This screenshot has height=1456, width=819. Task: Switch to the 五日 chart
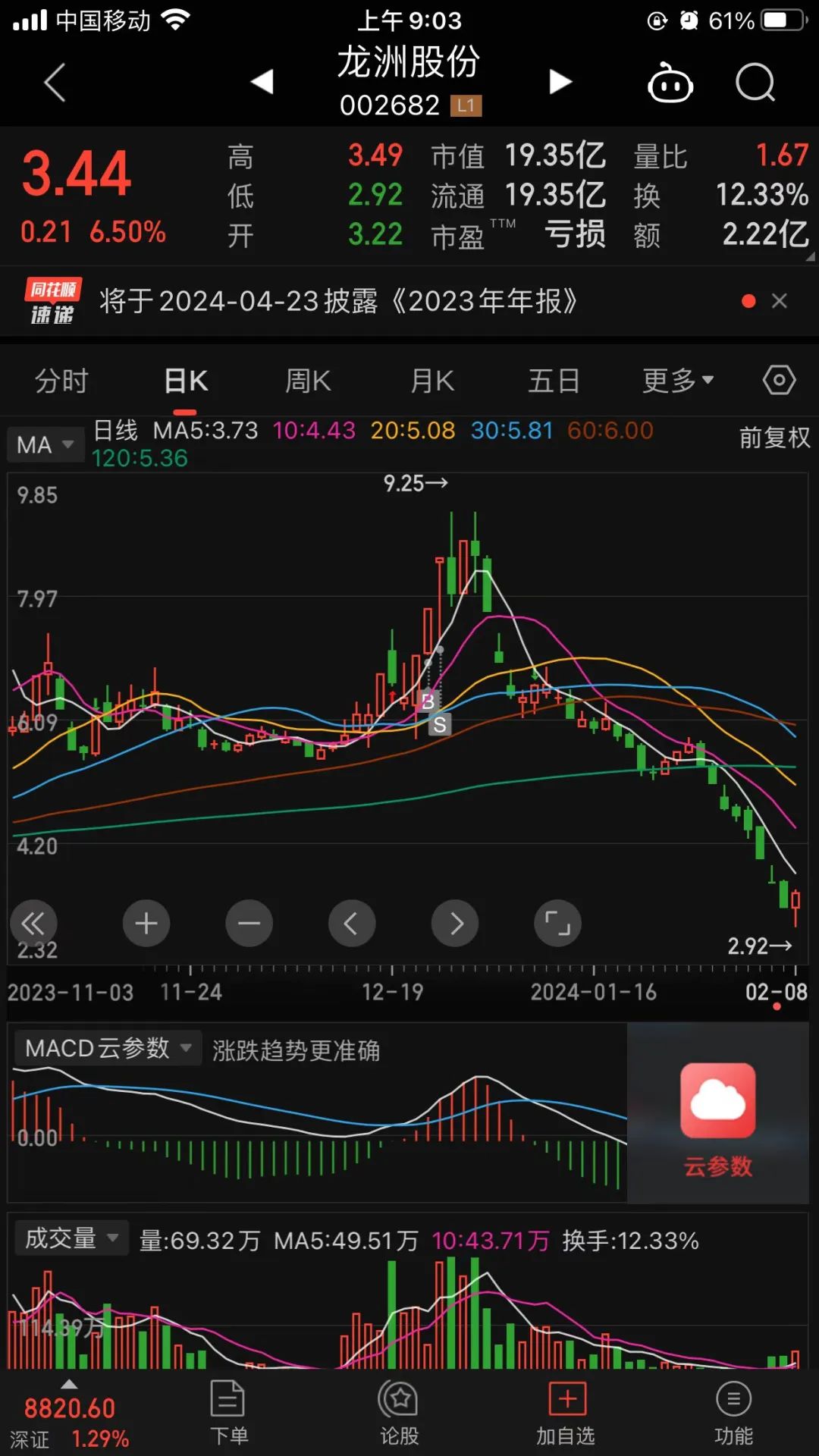click(x=554, y=381)
